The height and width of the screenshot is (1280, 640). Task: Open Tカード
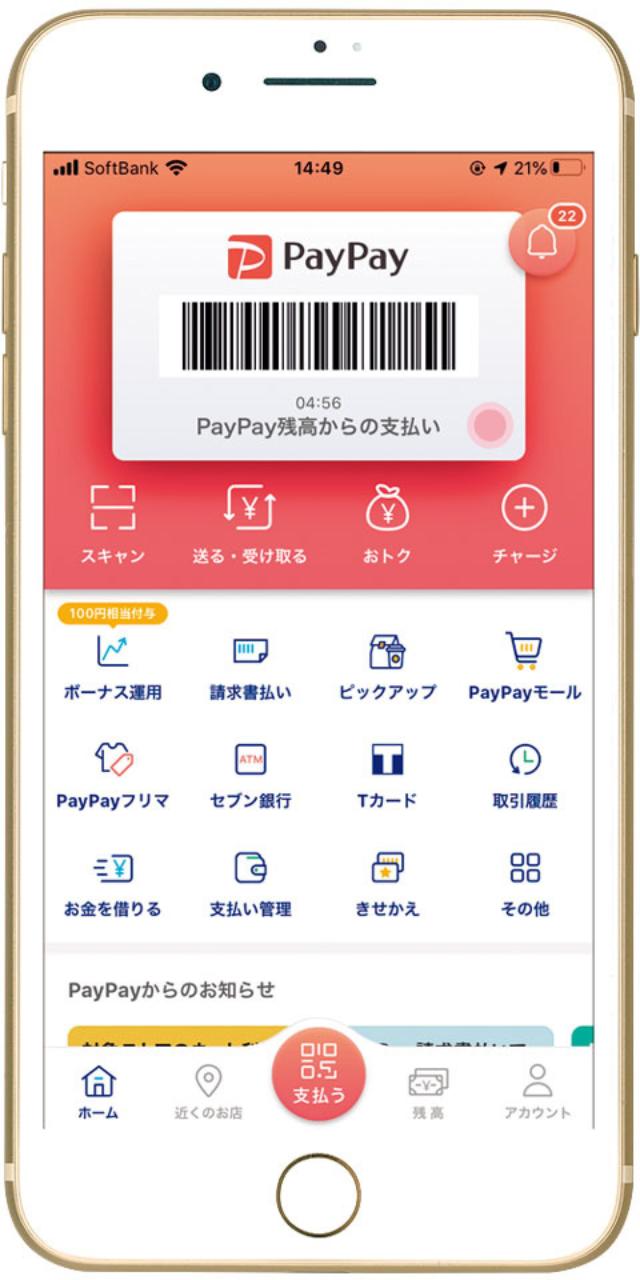[x=387, y=775]
